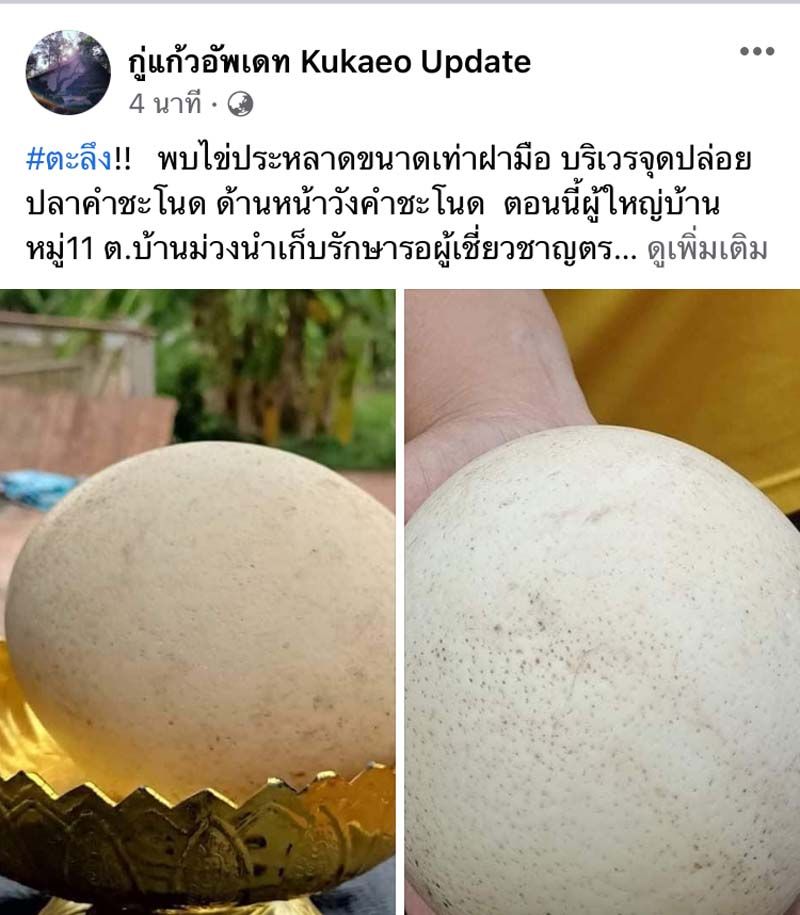Open the post's three-dot options menu
Image resolution: width=800 pixels, height=915 pixels.
coord(756,52)
